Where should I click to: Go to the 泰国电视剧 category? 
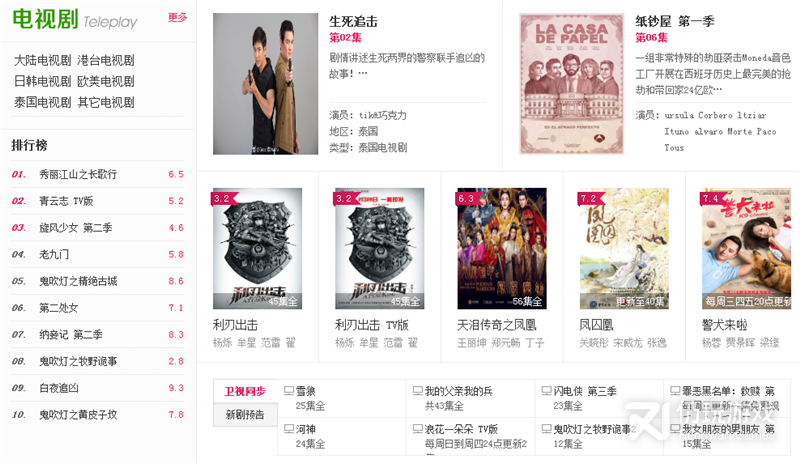(x=42, y=102)
